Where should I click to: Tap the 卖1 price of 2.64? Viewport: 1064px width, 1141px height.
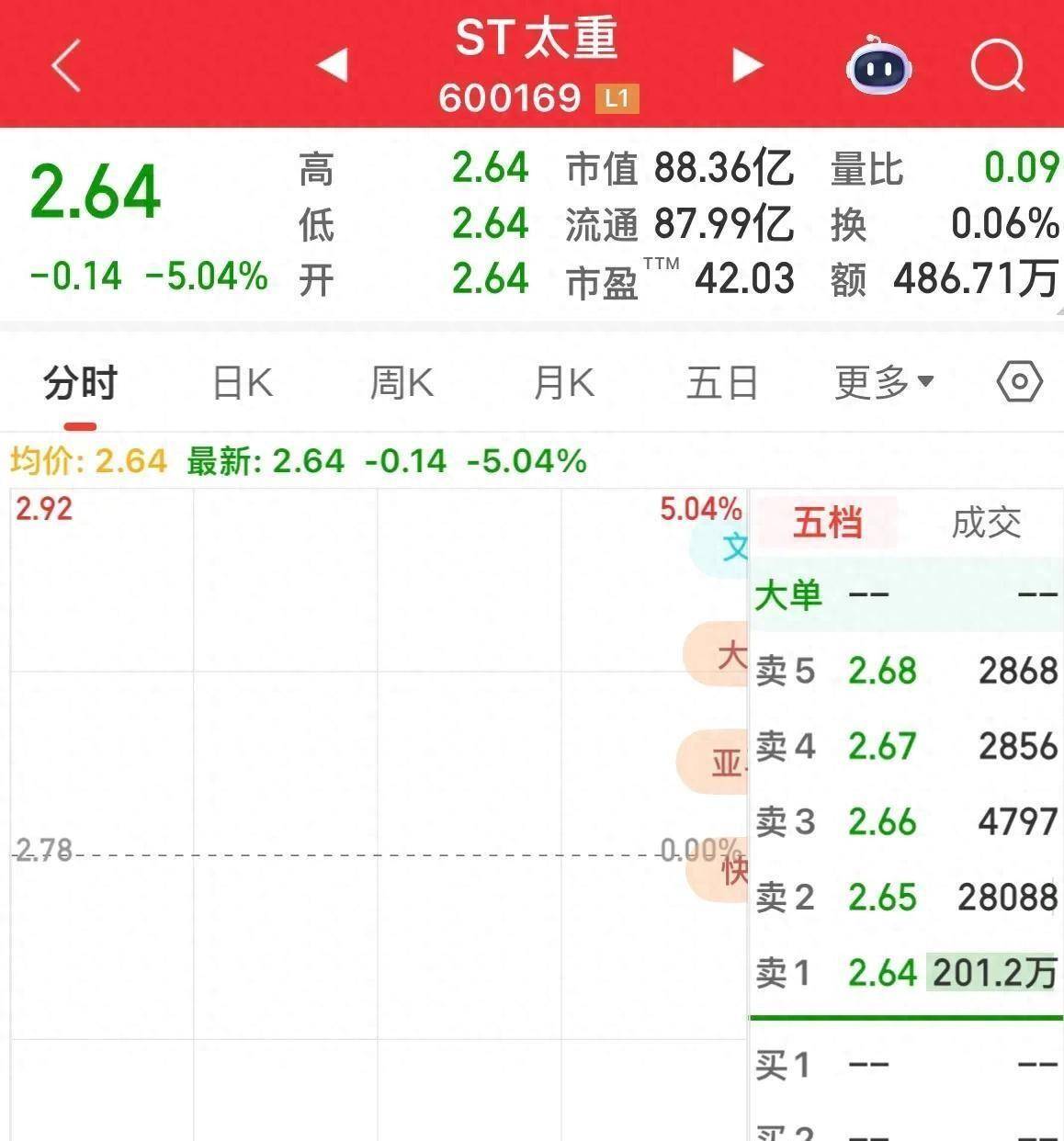pos(881,972)
